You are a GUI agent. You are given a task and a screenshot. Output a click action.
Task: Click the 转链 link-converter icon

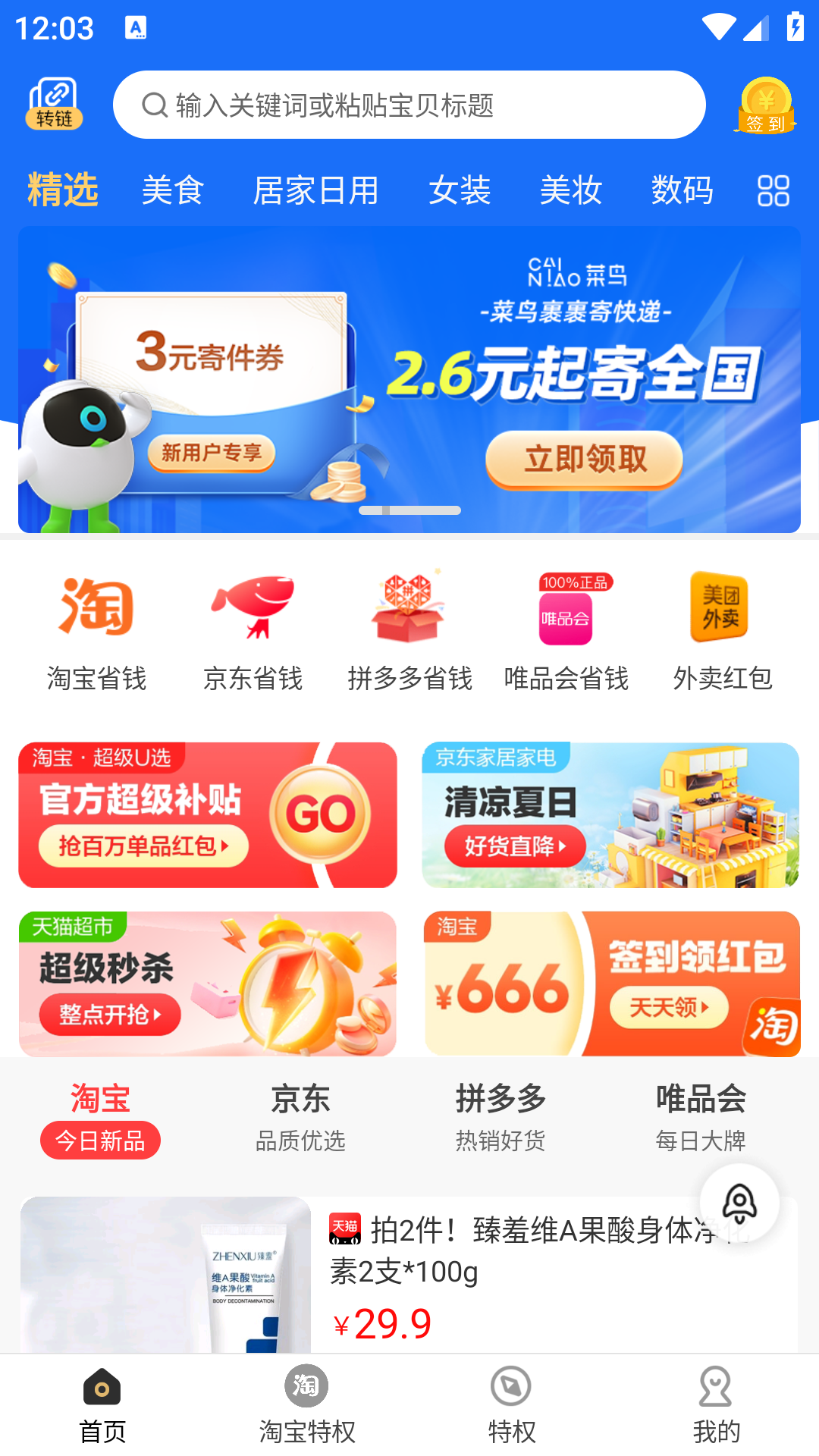[x=54, y=104]
